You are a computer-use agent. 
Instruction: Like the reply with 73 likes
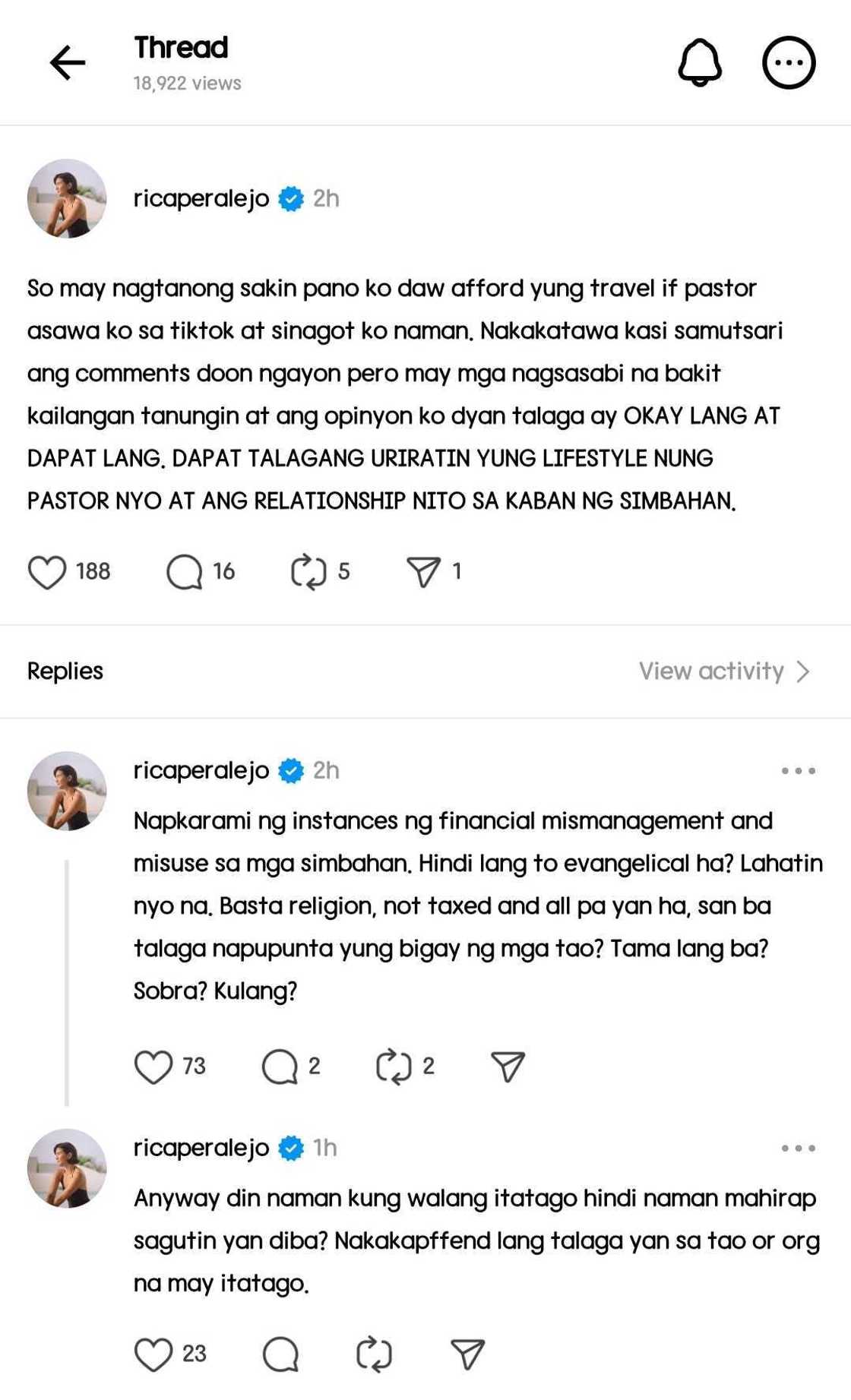click(x=153, y=1067)
